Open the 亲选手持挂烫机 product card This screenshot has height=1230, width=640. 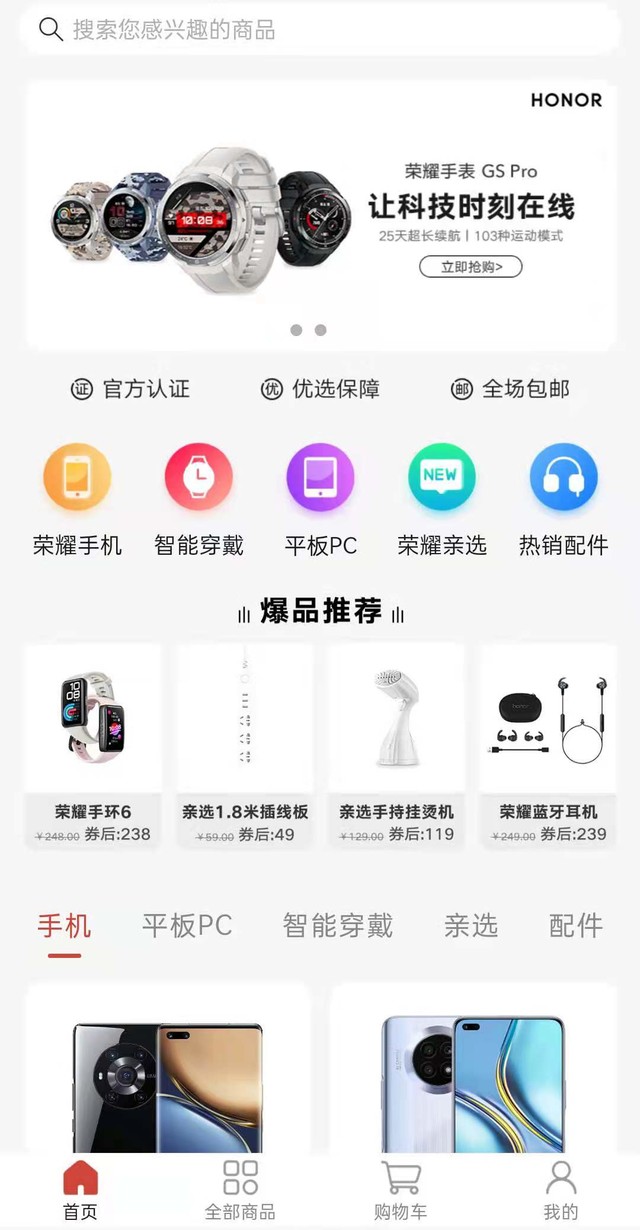(x=396, y=746)
